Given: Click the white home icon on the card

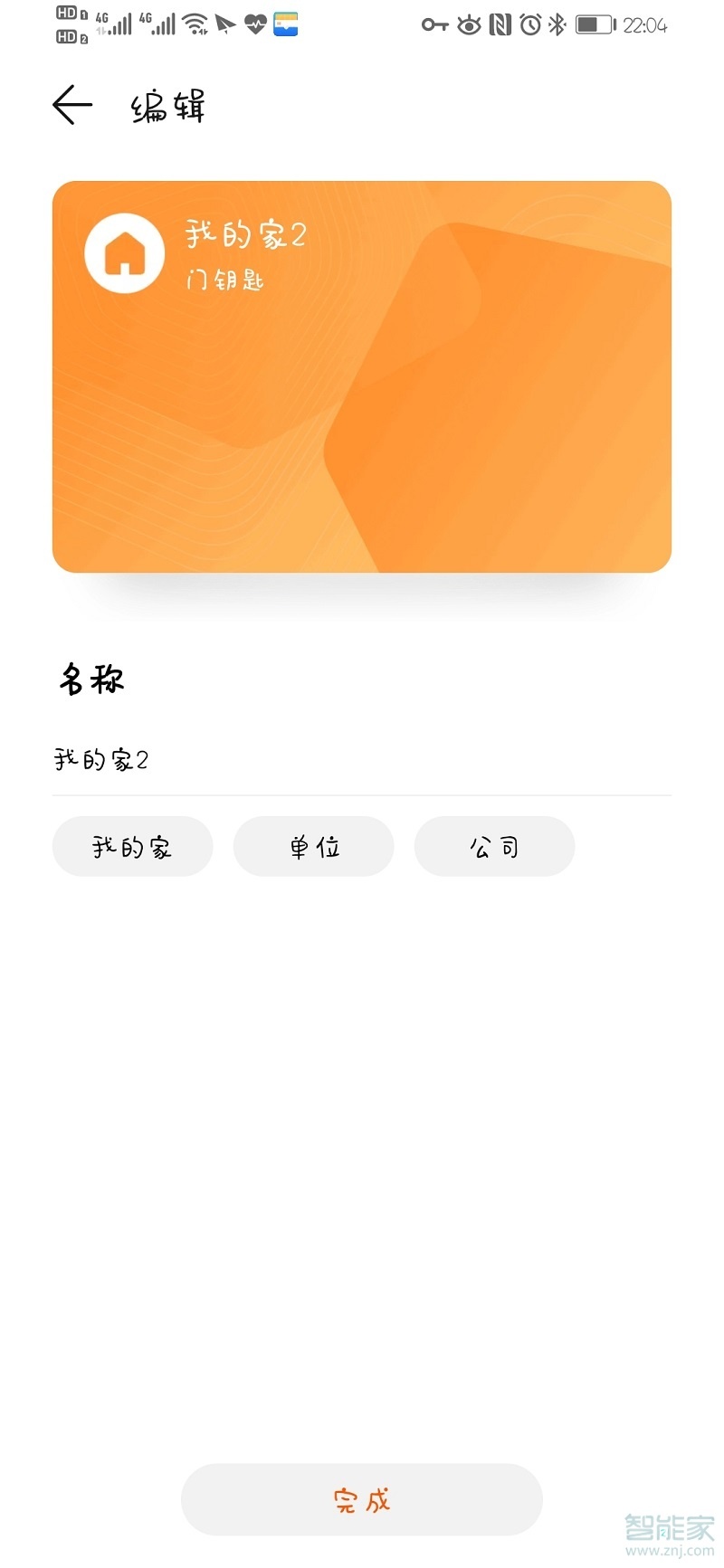Looking at the screenshot, I should (125, 252).
